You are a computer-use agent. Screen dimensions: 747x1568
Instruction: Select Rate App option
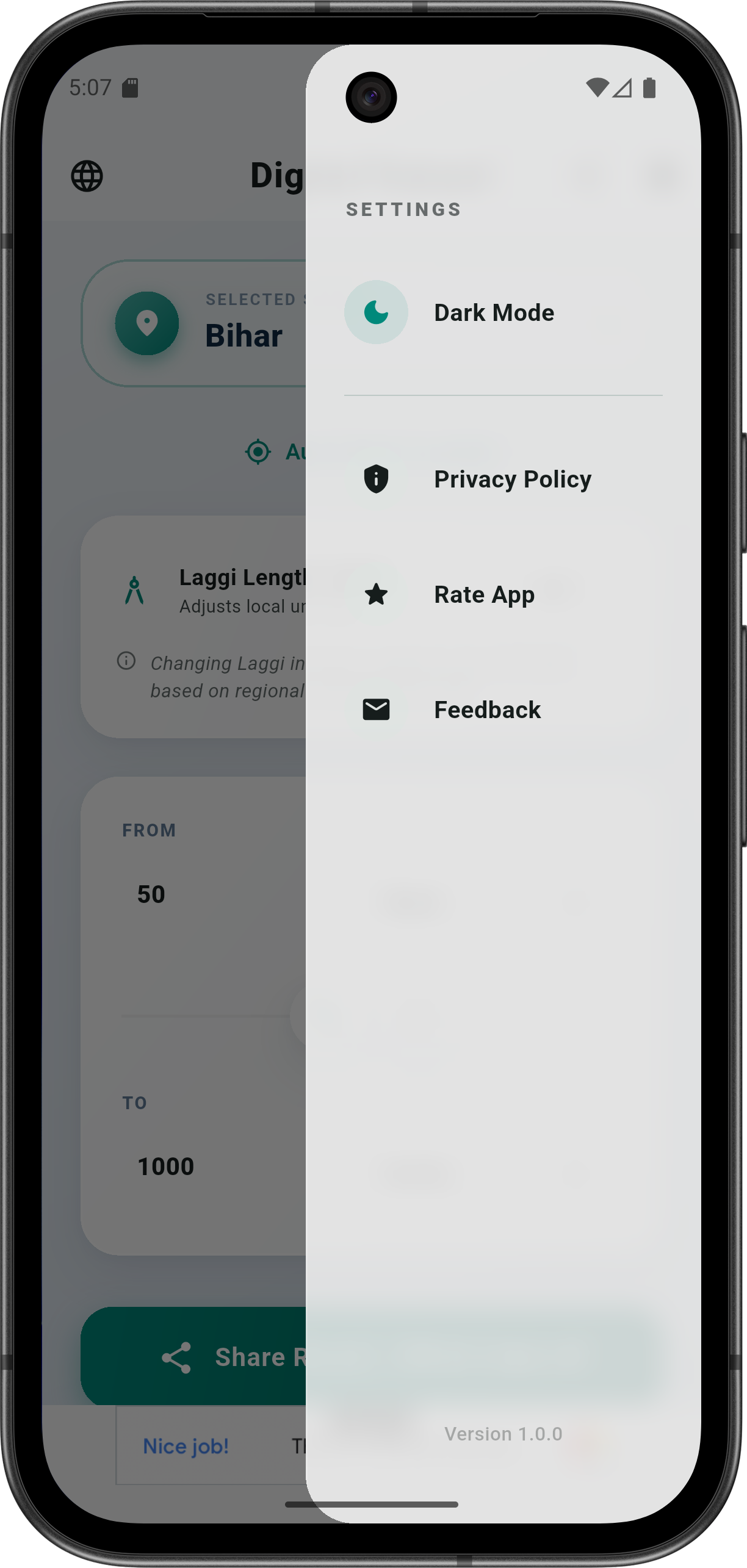483,595
